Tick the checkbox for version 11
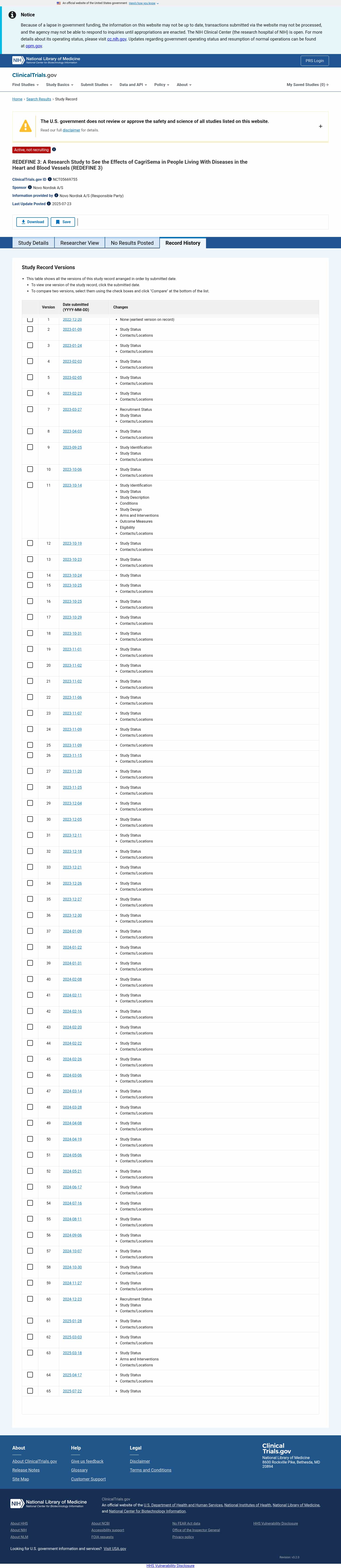 coord(30,485)
